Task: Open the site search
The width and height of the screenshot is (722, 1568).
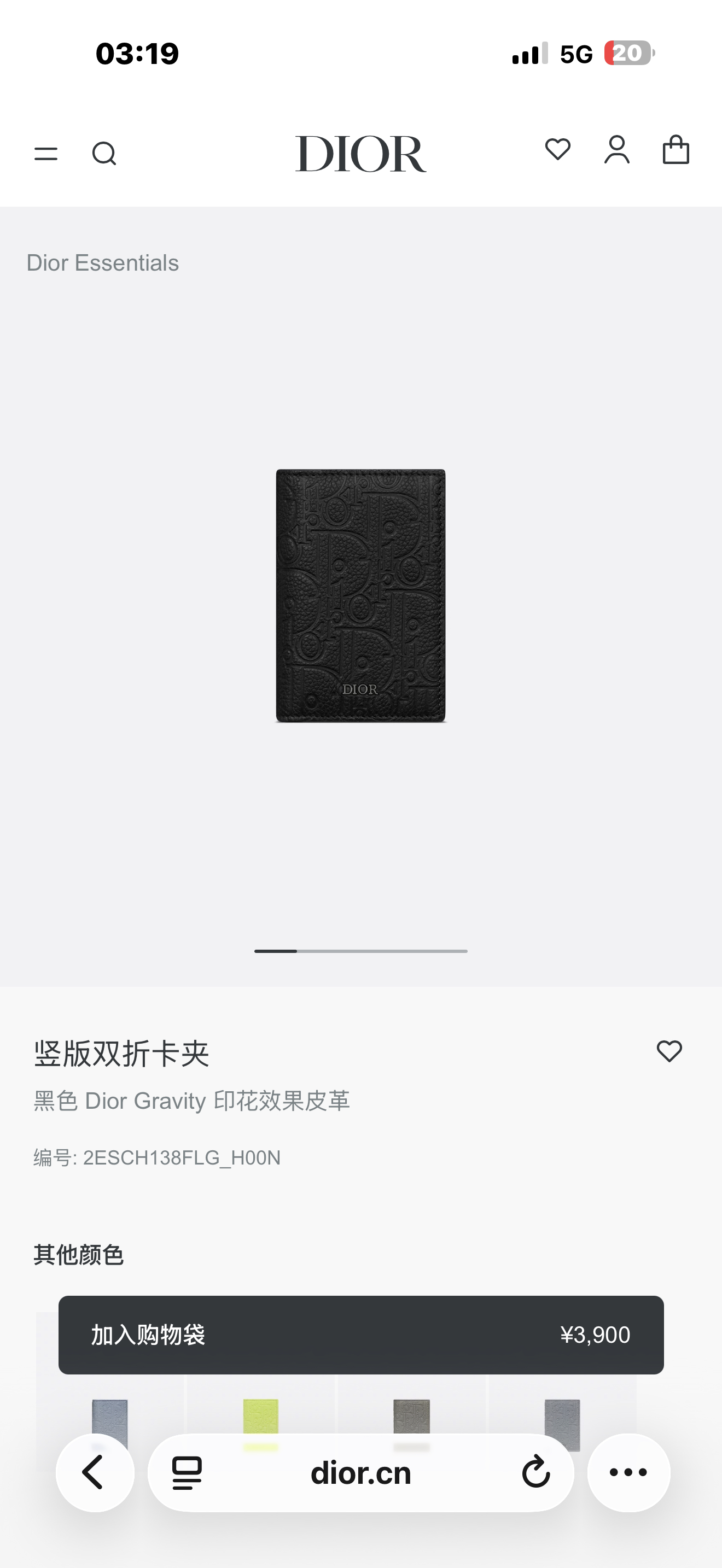Action: point(104,154)
